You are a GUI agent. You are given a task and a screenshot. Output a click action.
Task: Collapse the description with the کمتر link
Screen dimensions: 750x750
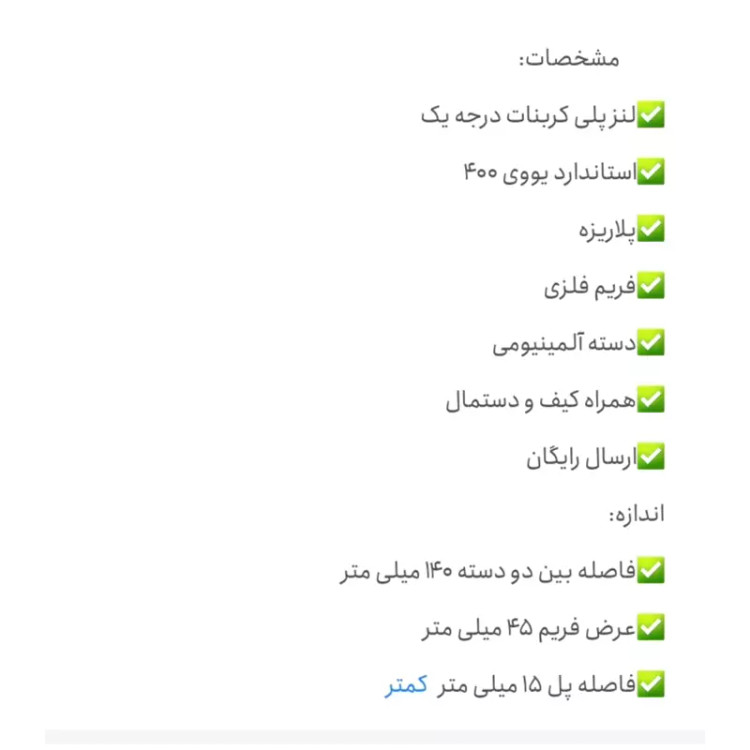click(406, 686)
